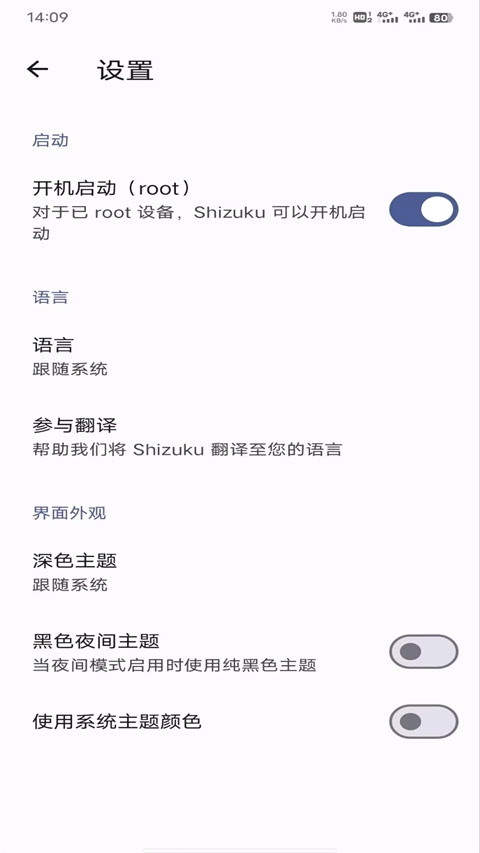
Task: Disable the 开机启动 (root) switch
Action: click(x=423, y=209)
